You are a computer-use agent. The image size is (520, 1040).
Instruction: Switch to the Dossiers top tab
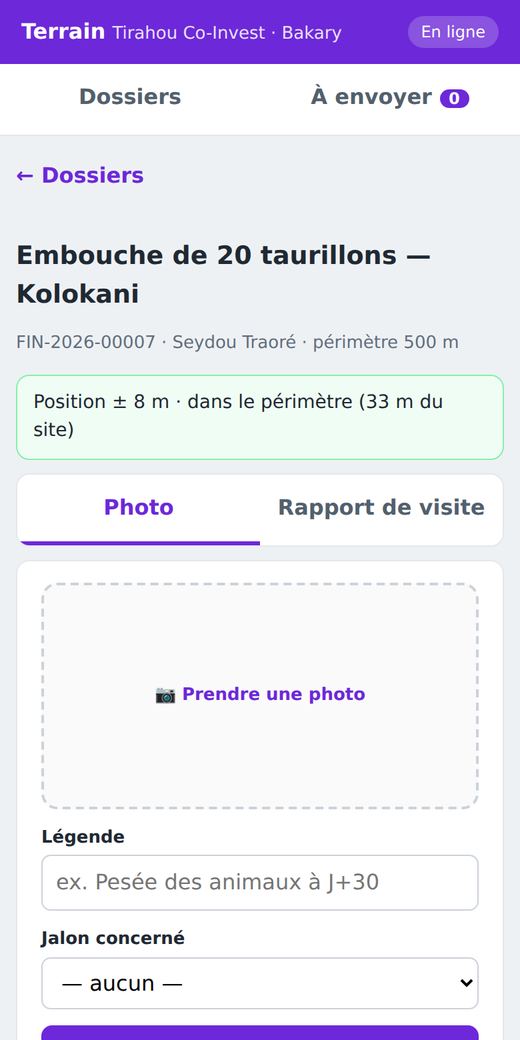(x=130, y=97)
